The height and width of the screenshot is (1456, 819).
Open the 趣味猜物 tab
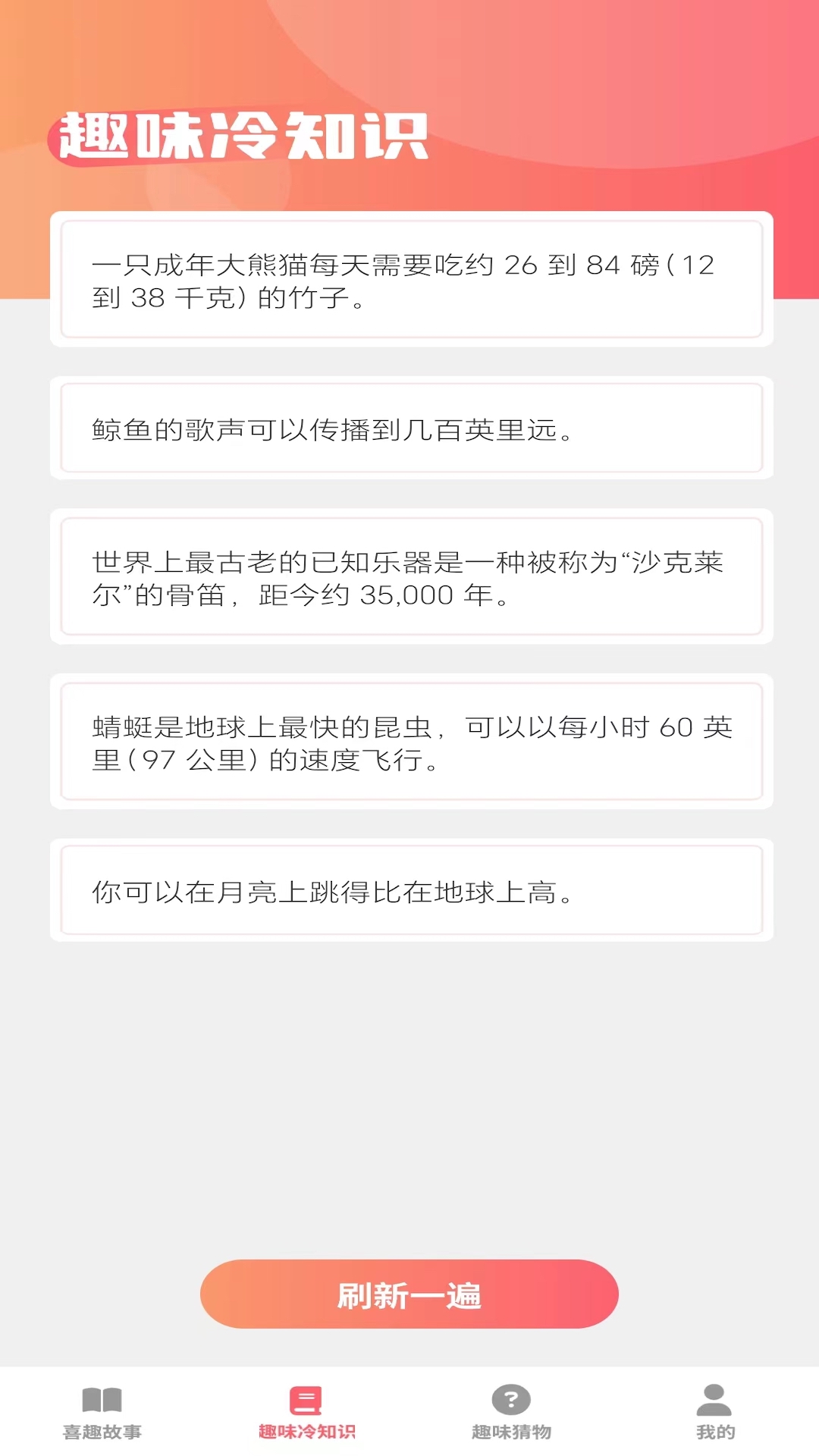(511, 1413)
